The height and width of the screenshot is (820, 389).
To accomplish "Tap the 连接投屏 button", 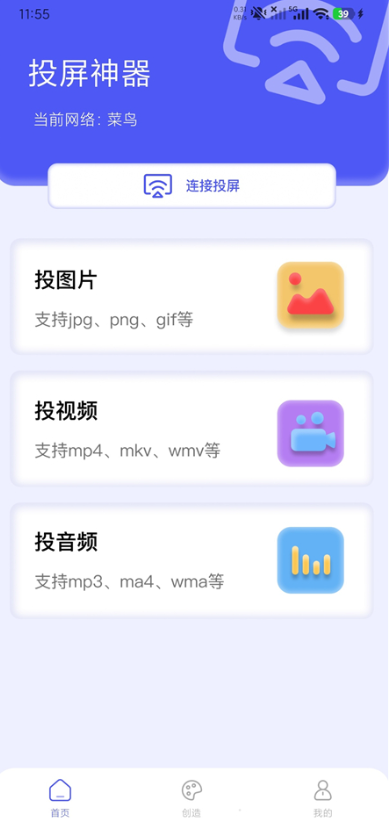I will [x=191, y=186].
